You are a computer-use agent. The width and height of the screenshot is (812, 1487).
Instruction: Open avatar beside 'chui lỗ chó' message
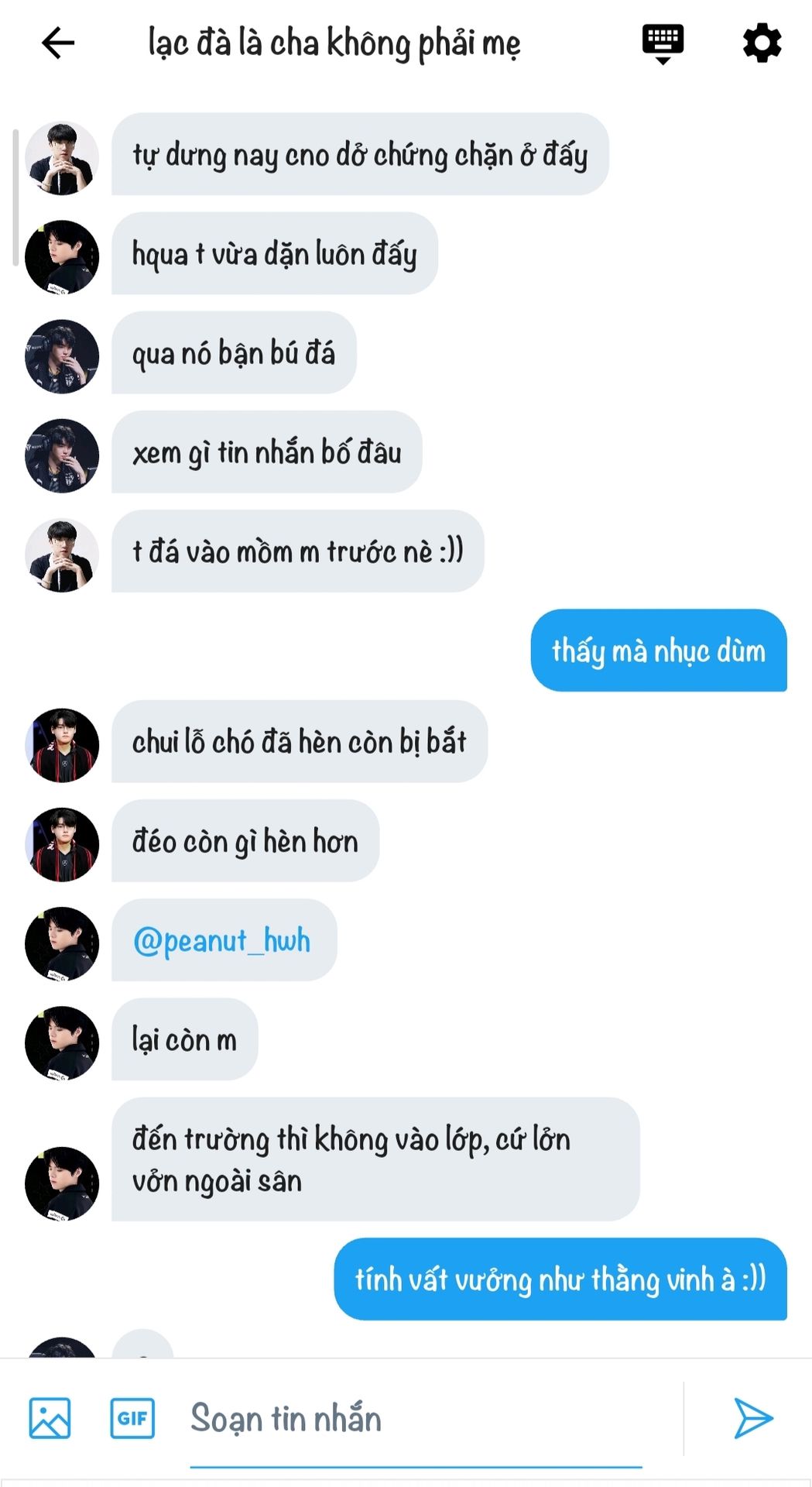click(x=62, y=745)
